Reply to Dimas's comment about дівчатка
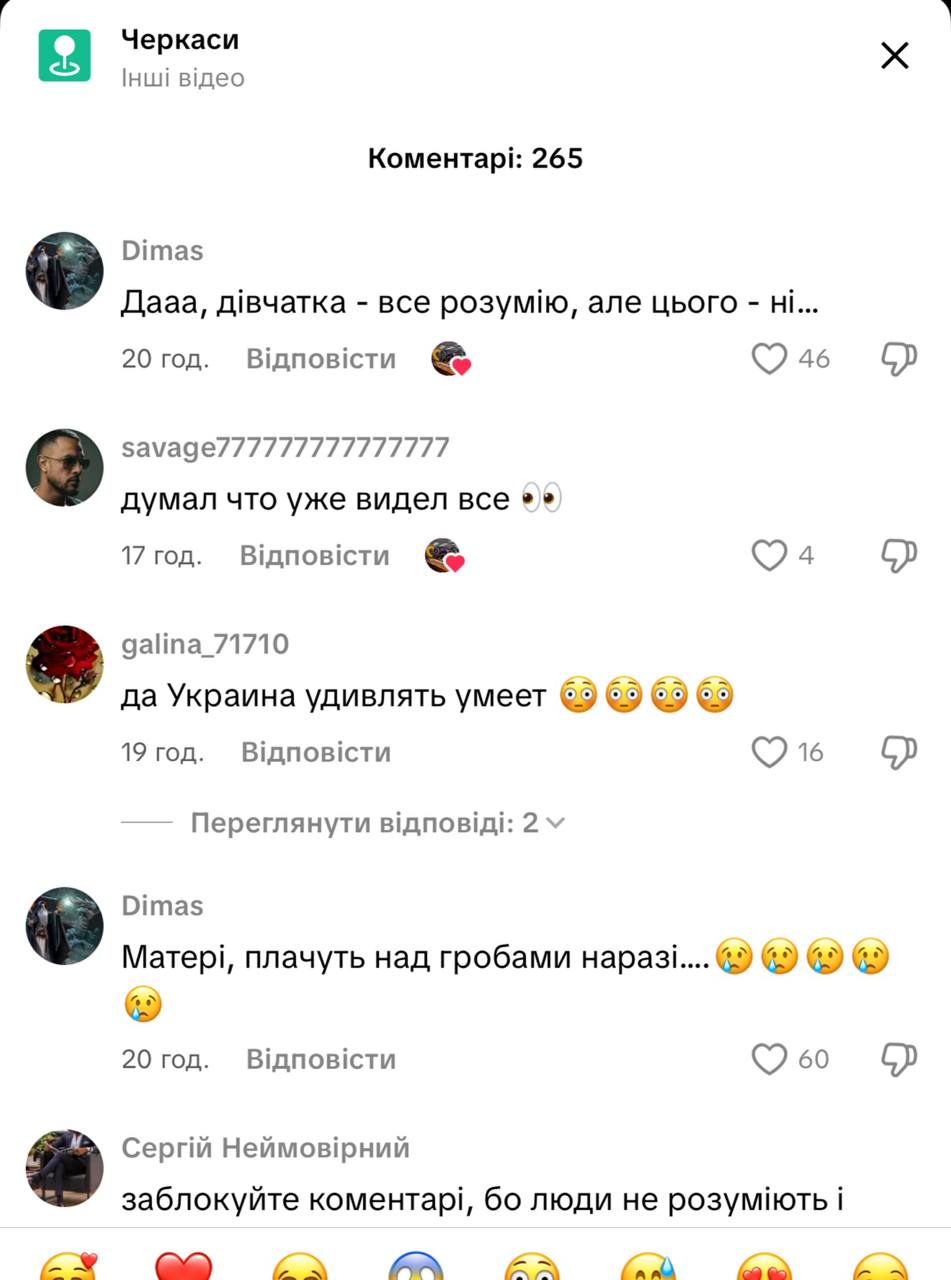 pos(321,359)
